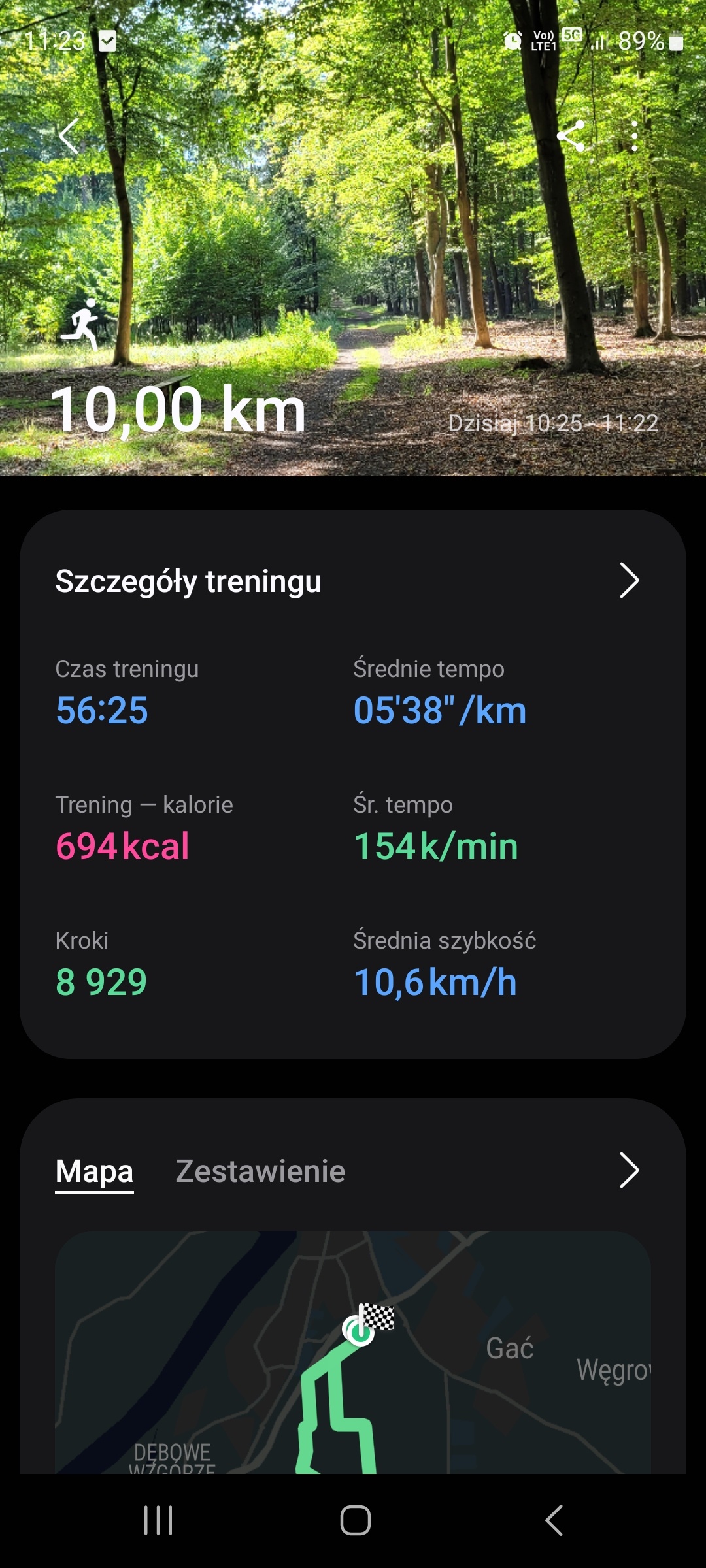Expand the Szczegóły treningu chevron
The height and width of the screenshot is (1568, 706).
click(x=628, y=580)
